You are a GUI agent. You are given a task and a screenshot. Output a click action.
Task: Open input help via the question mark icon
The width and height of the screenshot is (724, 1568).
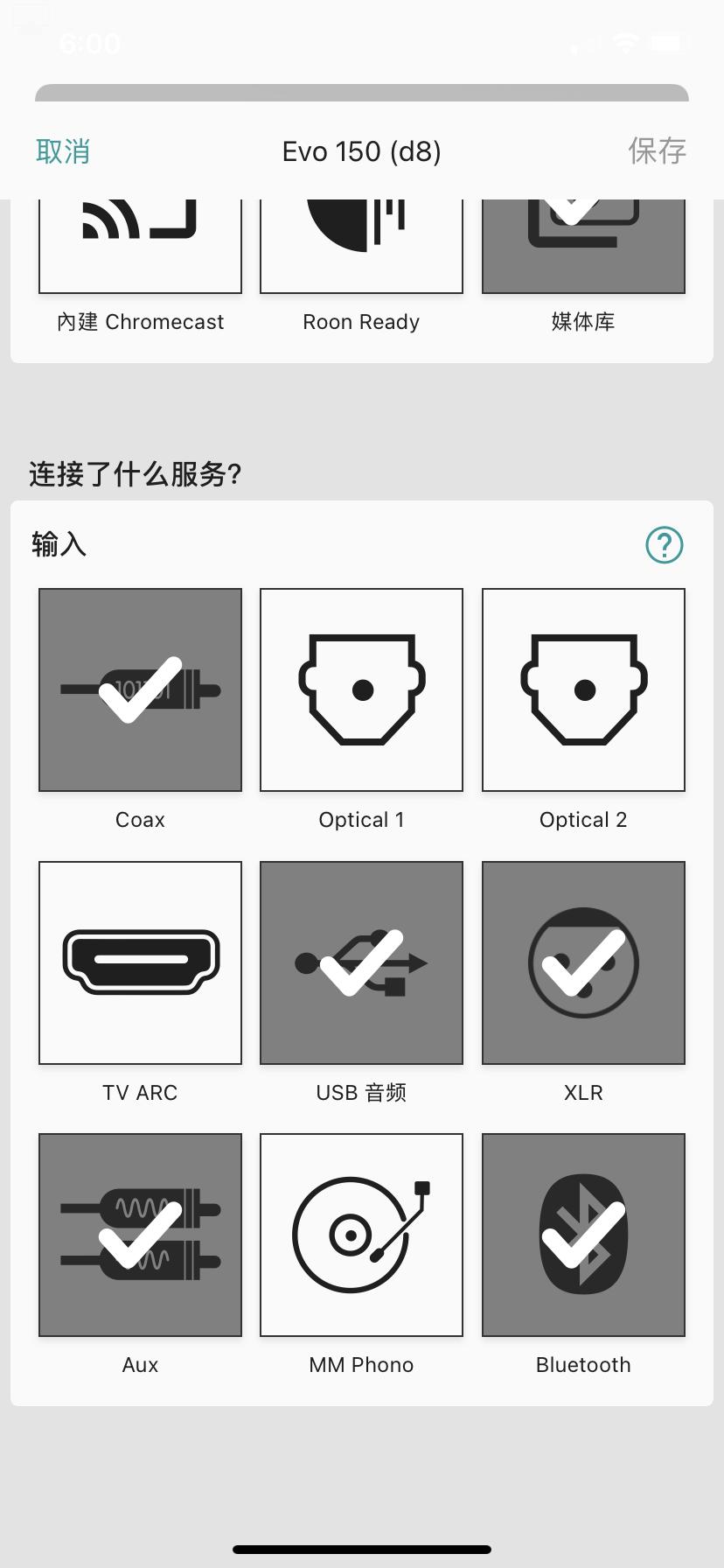click(x=664, y=544)
